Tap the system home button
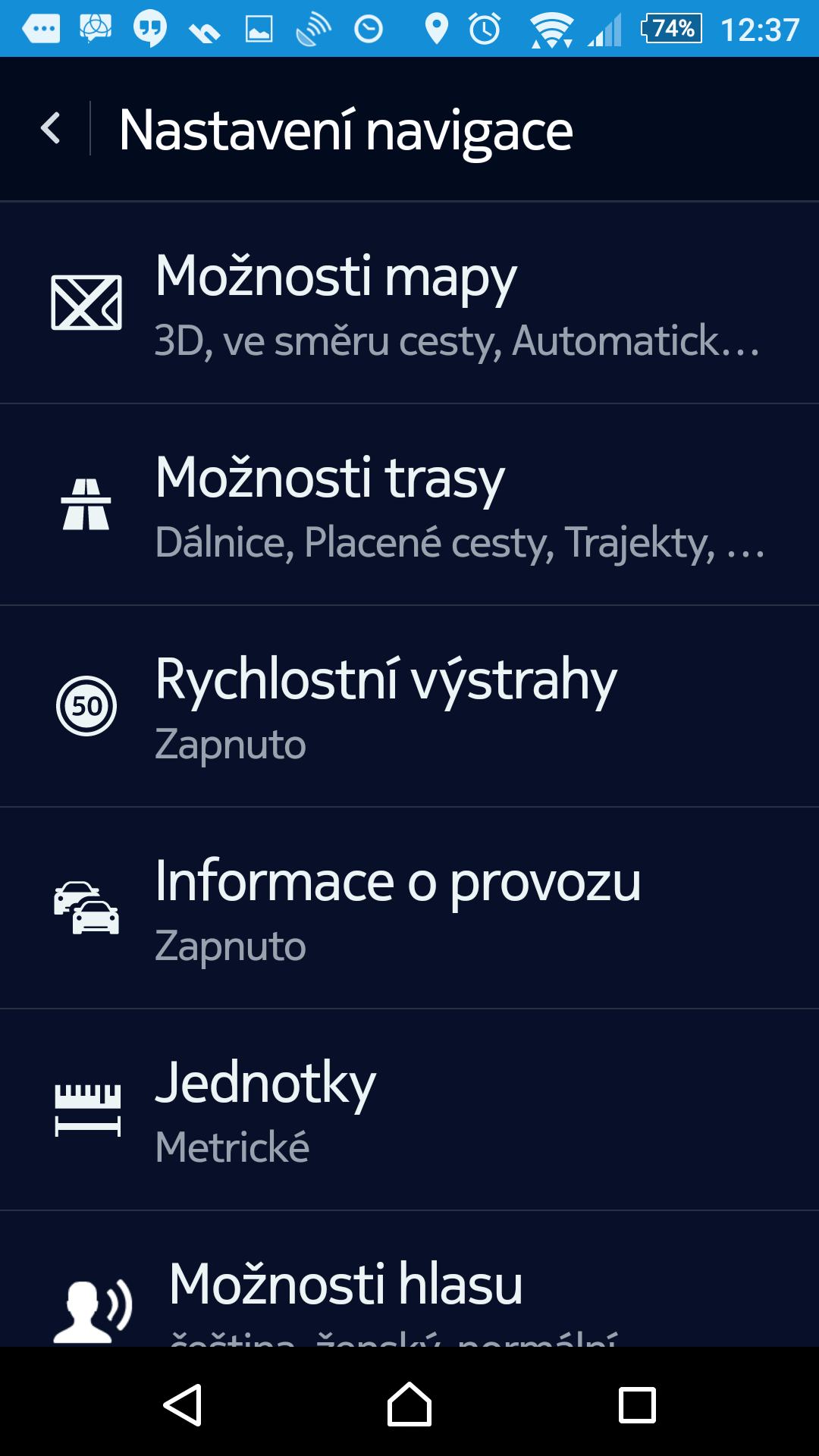Image resolution: width=819 pixels, height=1456 pixels. pyautogui.click(x=409, y=1404)
